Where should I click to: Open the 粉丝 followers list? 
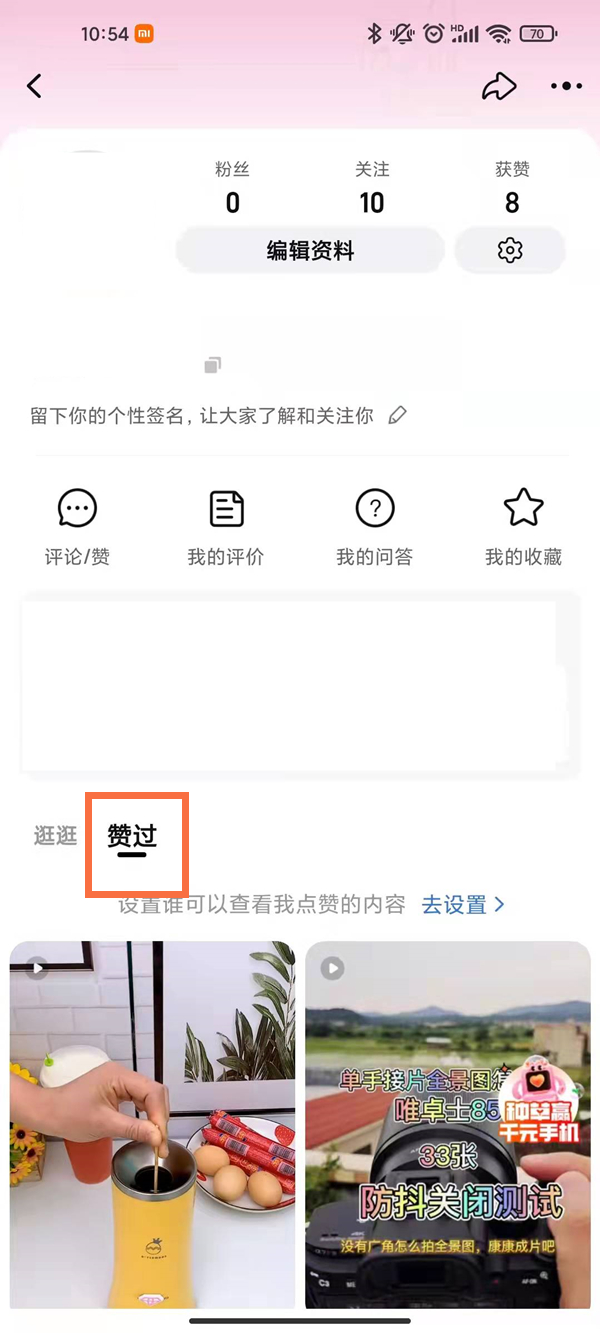pyautogui.click(x=232, y=190)
